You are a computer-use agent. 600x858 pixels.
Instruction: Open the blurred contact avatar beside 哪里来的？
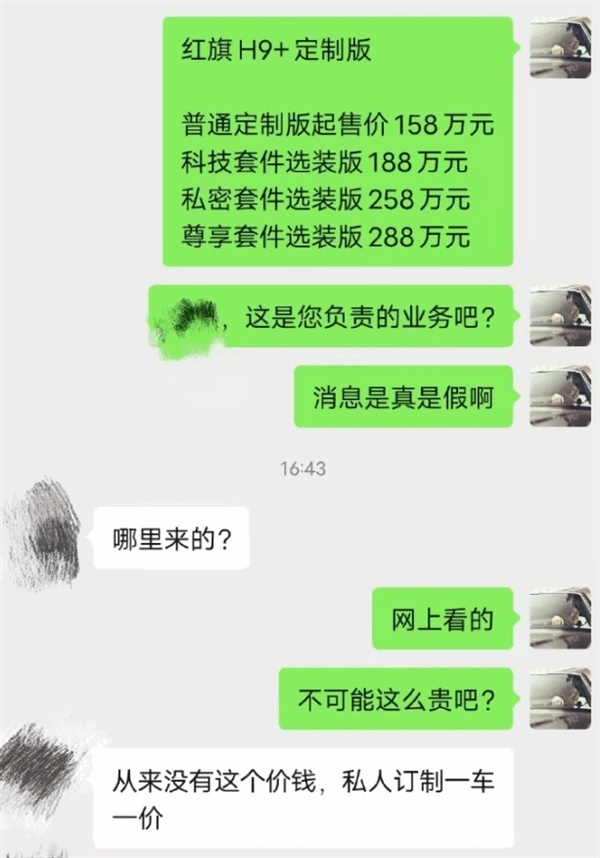pyautogui.click(x=44, y=533)
